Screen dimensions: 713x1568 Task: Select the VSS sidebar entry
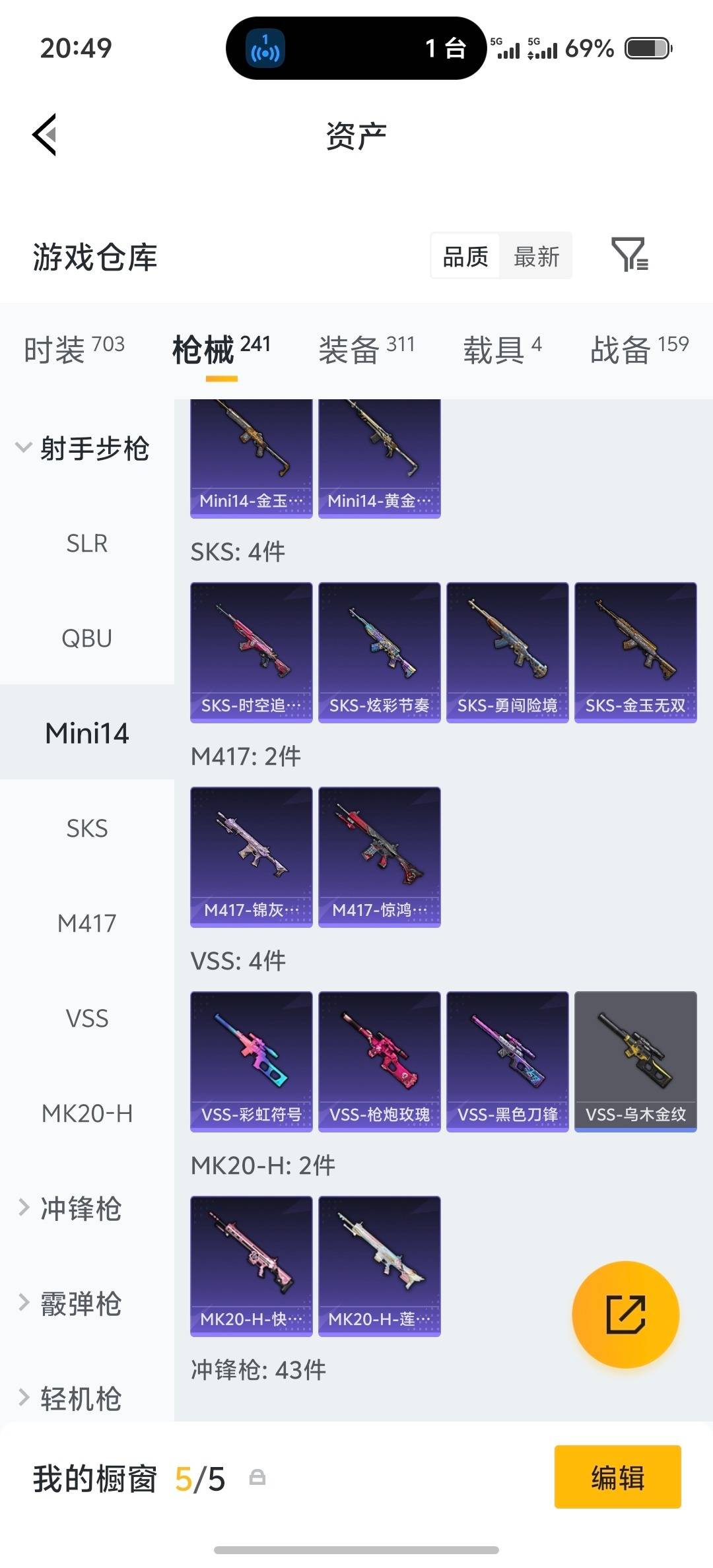[x=86, y=1019]
